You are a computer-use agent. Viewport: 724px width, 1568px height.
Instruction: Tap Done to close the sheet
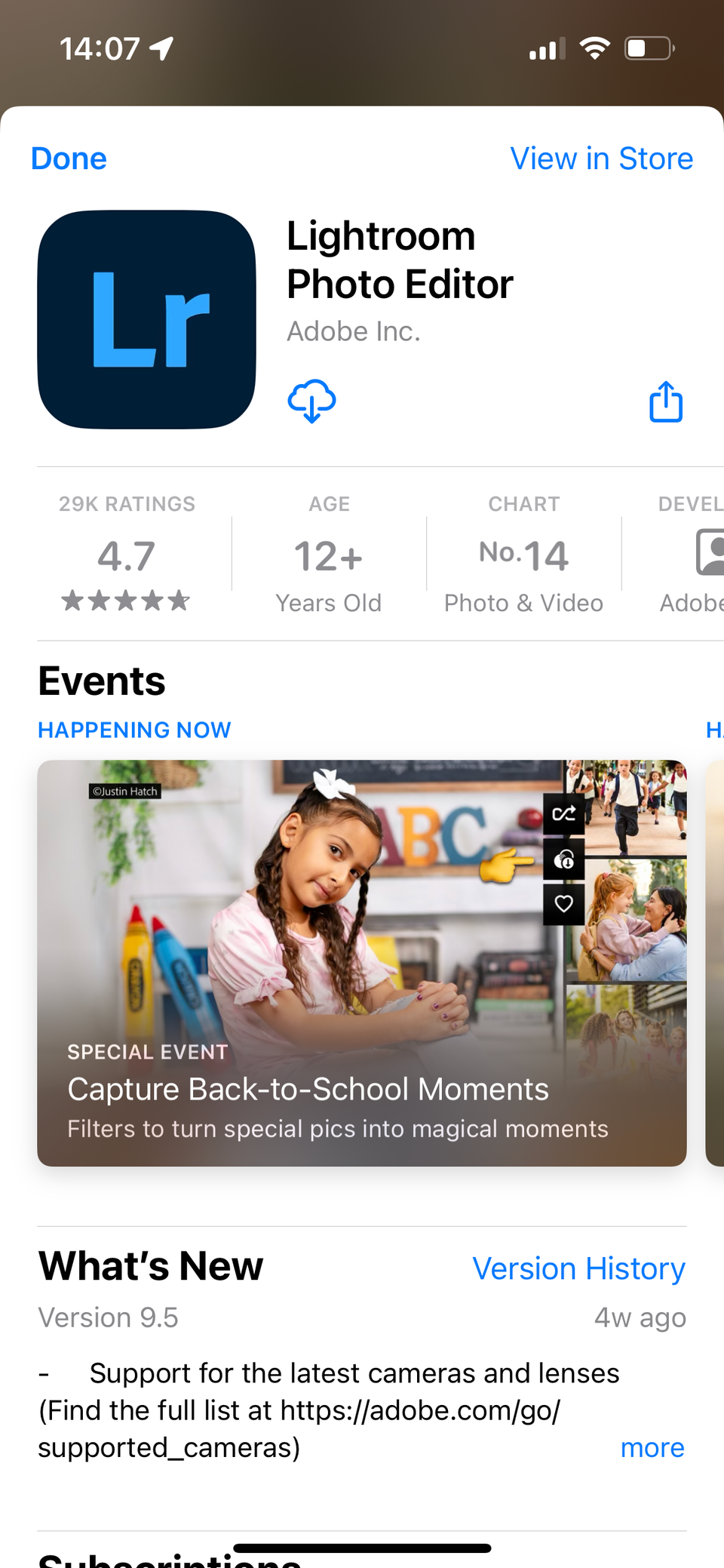point(69,159)
